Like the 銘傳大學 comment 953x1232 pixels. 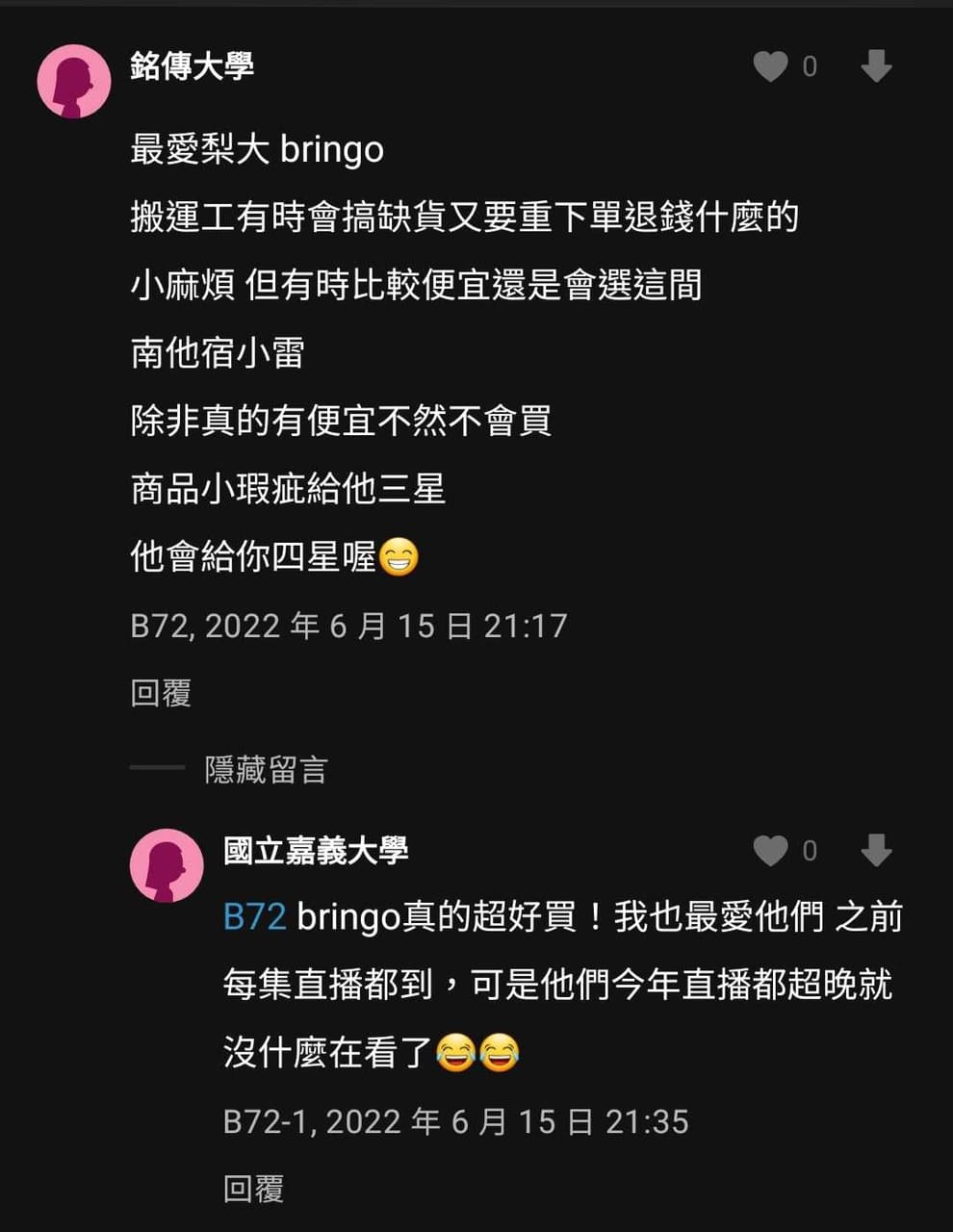click(770, 66)
